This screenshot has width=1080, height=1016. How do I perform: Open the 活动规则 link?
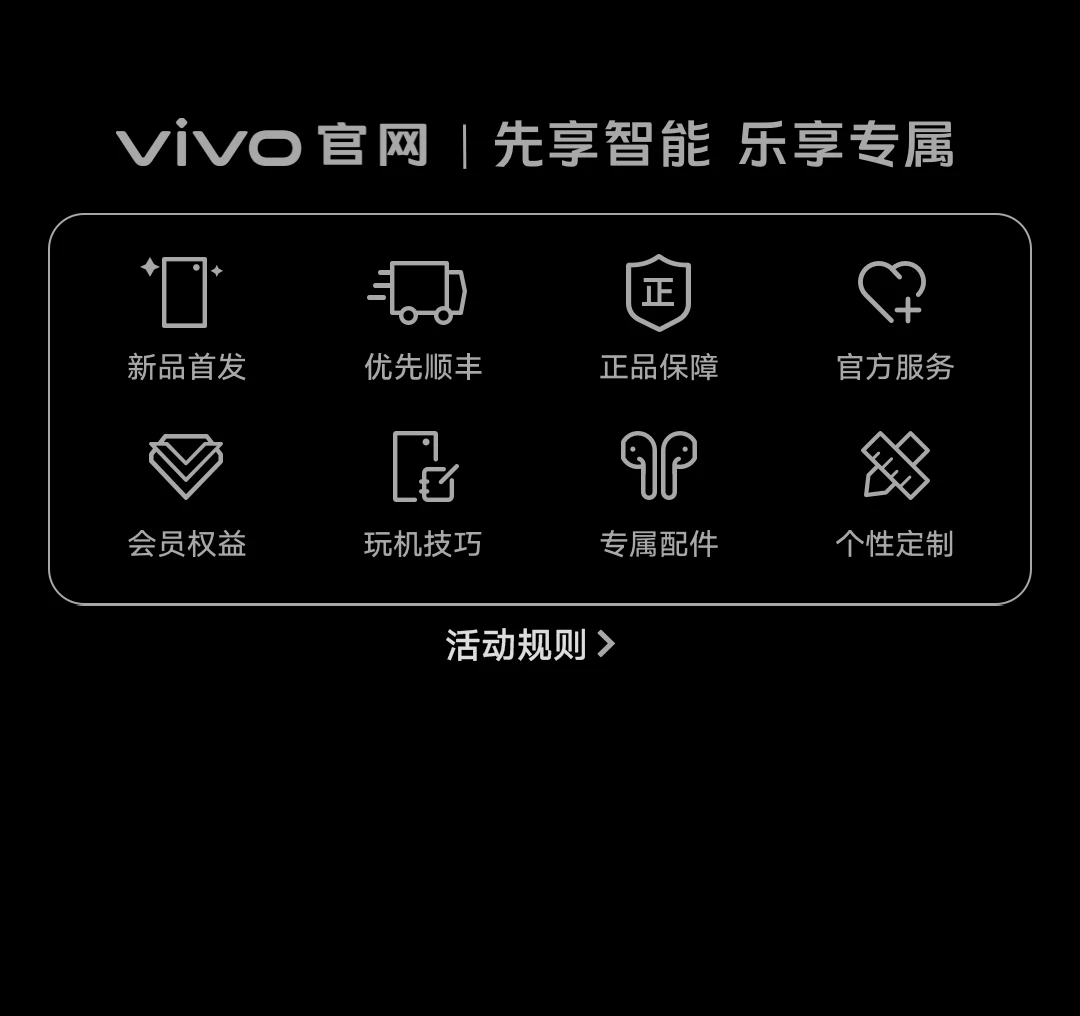[x=529, y=645]
